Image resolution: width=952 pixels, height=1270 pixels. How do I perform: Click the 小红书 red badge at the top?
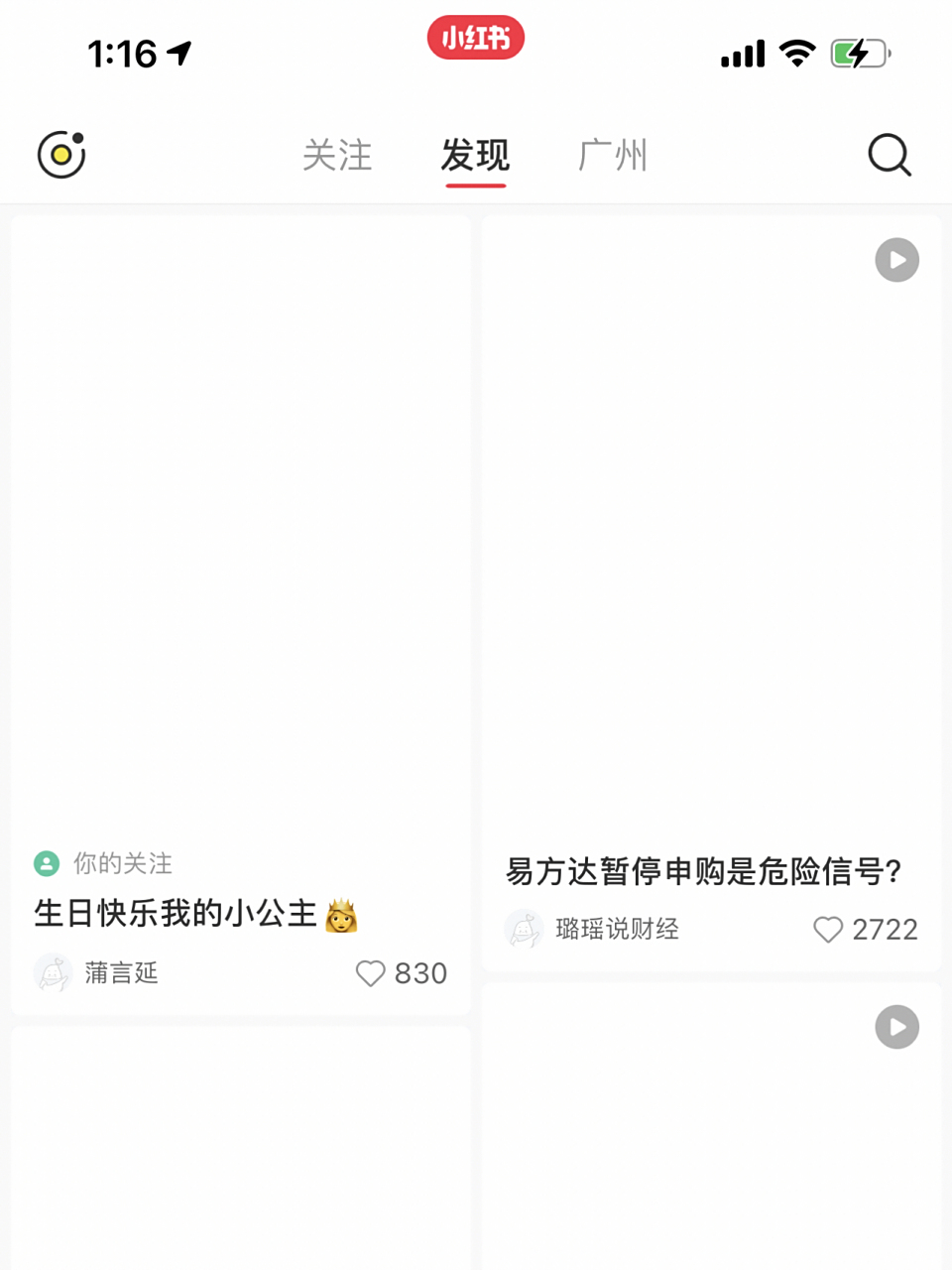tap(475, 37)
